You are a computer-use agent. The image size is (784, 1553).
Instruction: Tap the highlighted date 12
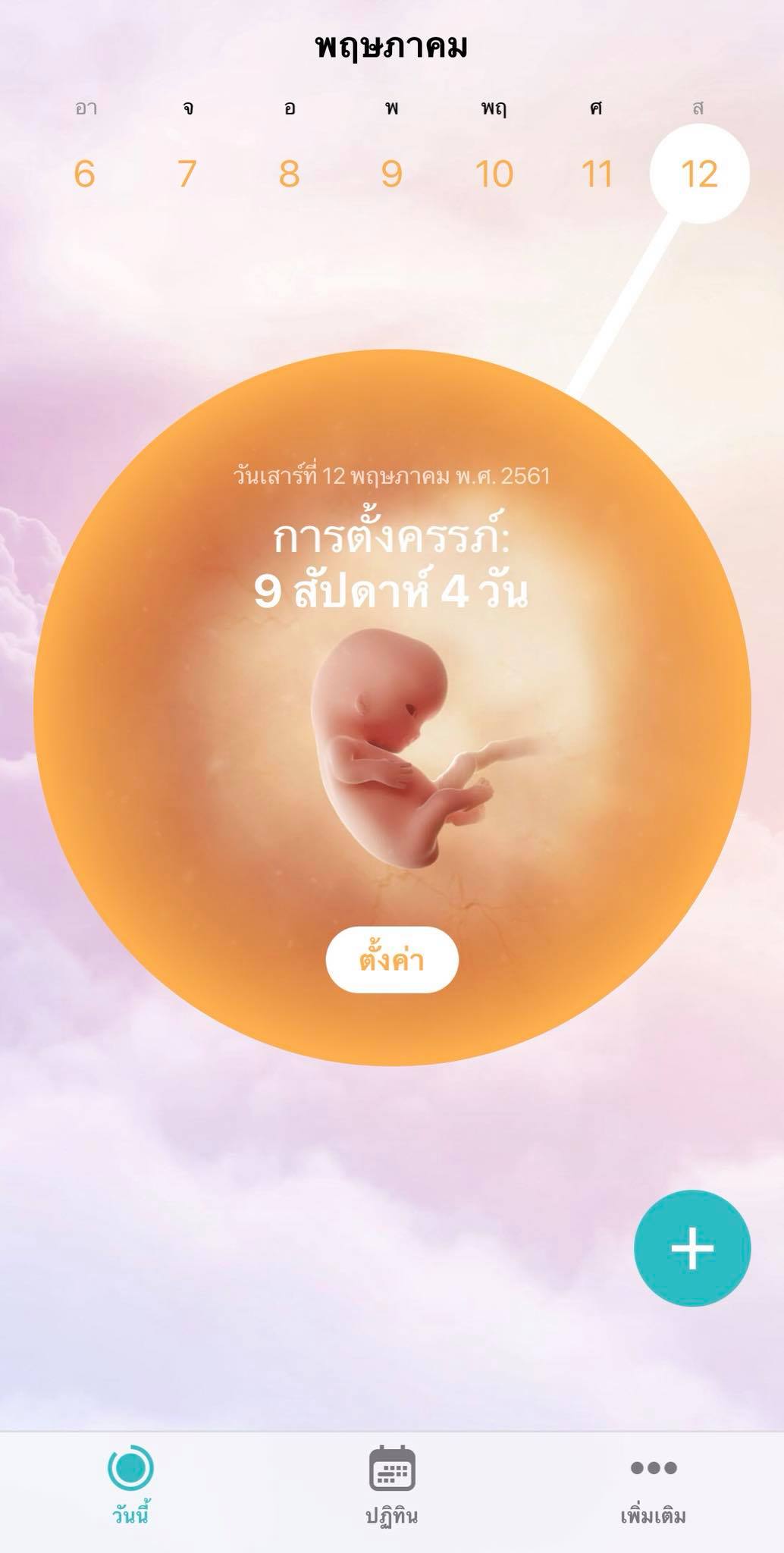pos(699,174)
